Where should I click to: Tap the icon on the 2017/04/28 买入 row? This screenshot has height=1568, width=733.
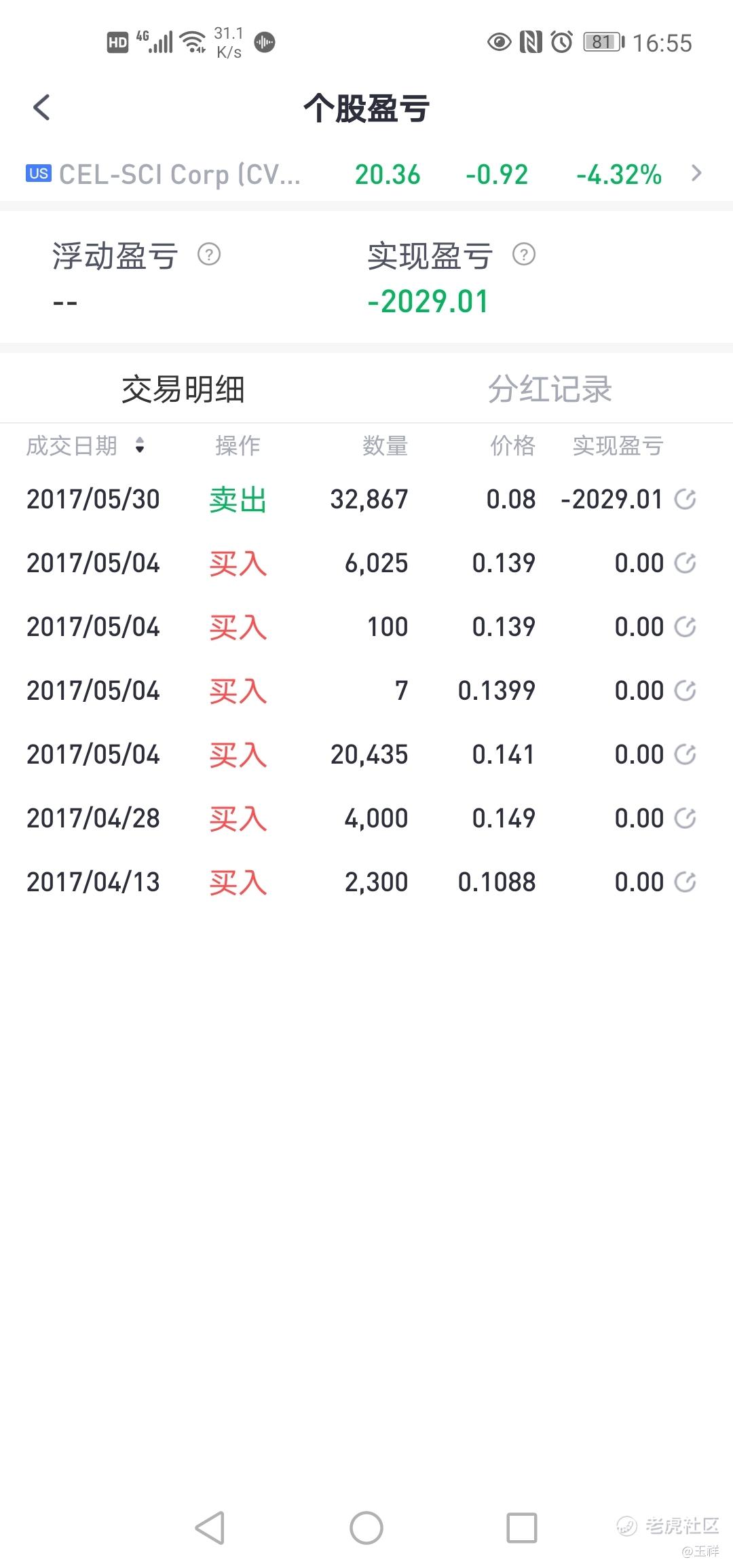(685, 819)
